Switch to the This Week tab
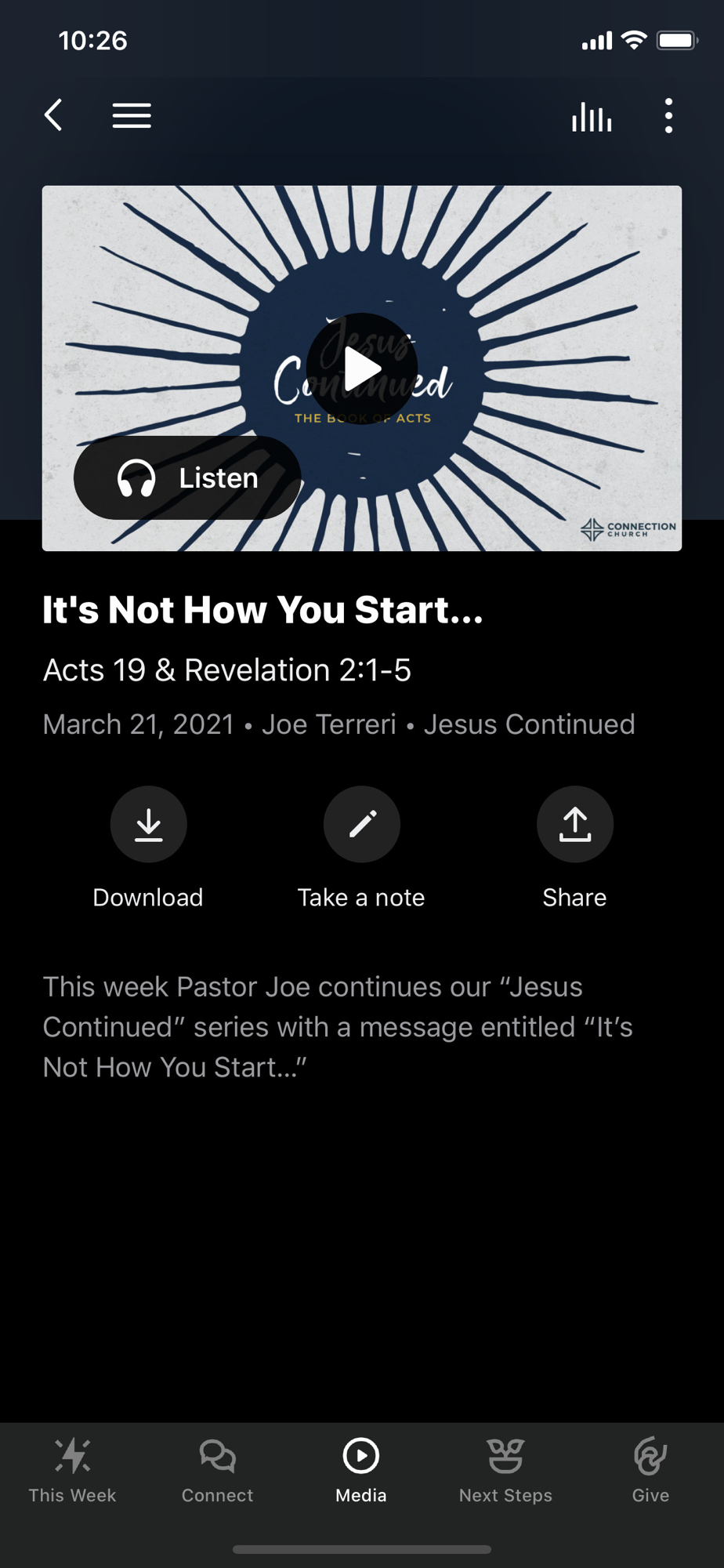Image resolution: width=724 pixels, height=1568 pixels. [x=72, y=1471]
